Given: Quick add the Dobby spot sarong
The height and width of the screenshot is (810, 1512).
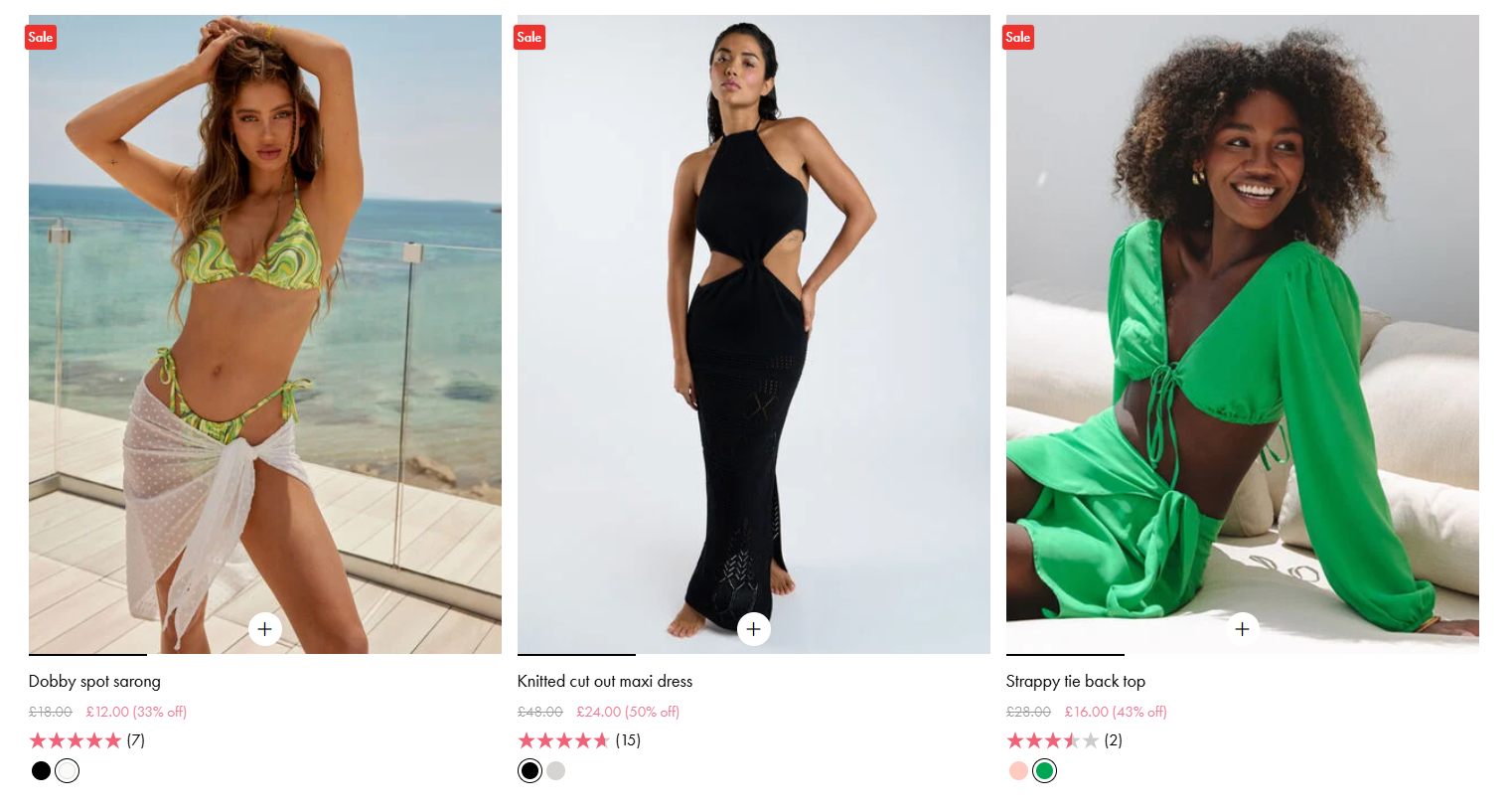Looking at the screenshot, I should tap(265, 629).
